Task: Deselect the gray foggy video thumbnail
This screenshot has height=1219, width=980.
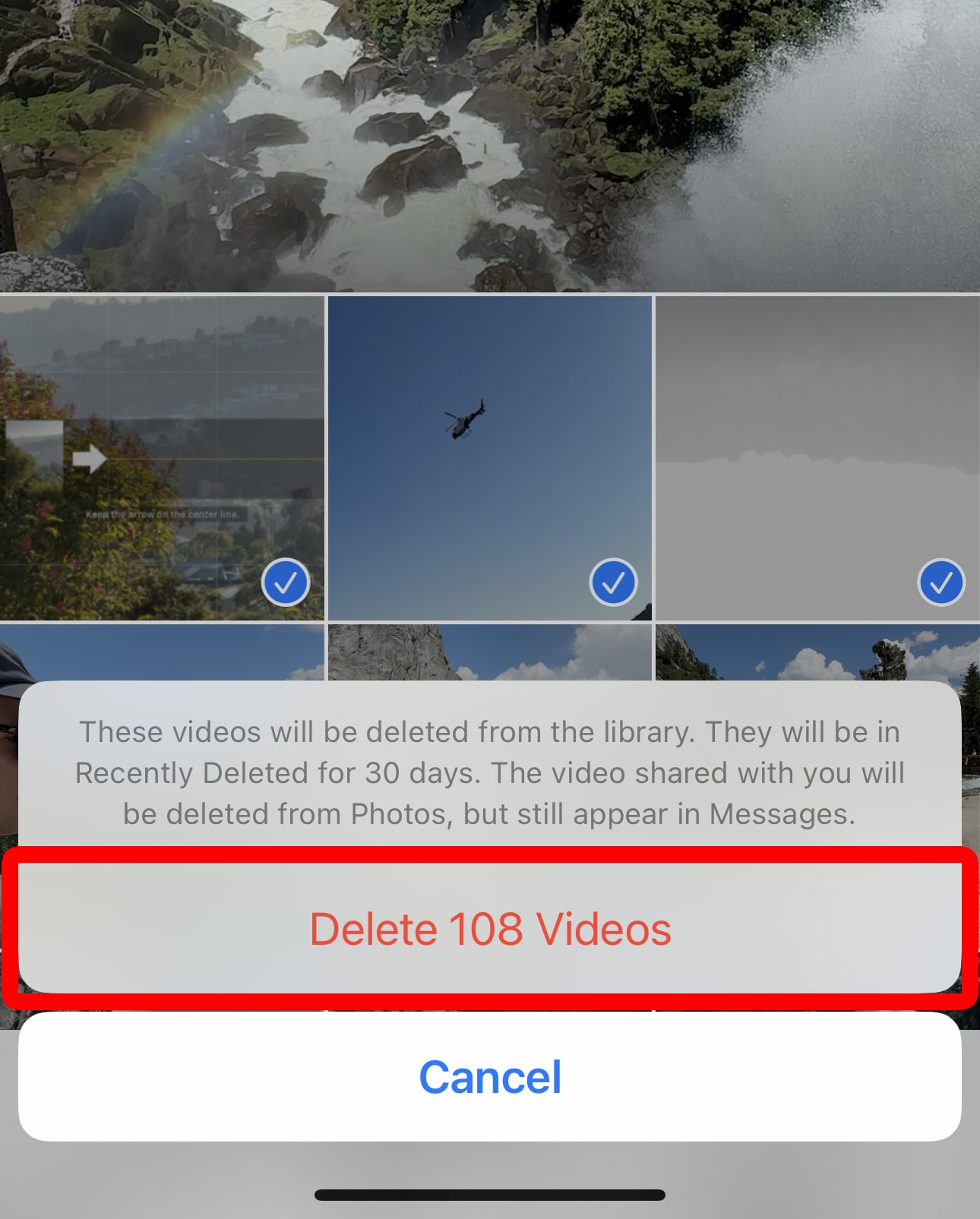Action: pyautogui.click(x=940, y=583)
